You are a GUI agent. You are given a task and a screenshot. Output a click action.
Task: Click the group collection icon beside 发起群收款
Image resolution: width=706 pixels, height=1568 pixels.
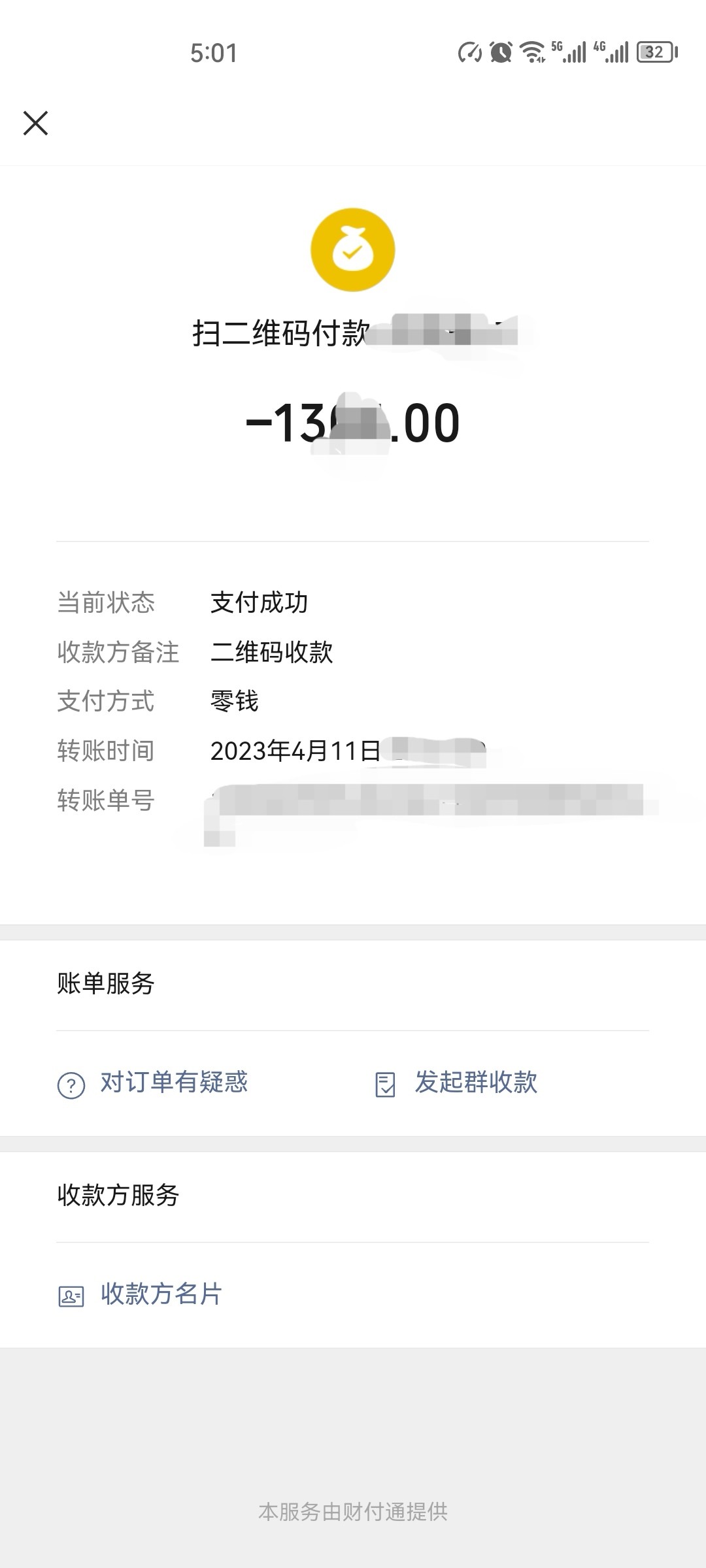click(x=387, y=1083)
